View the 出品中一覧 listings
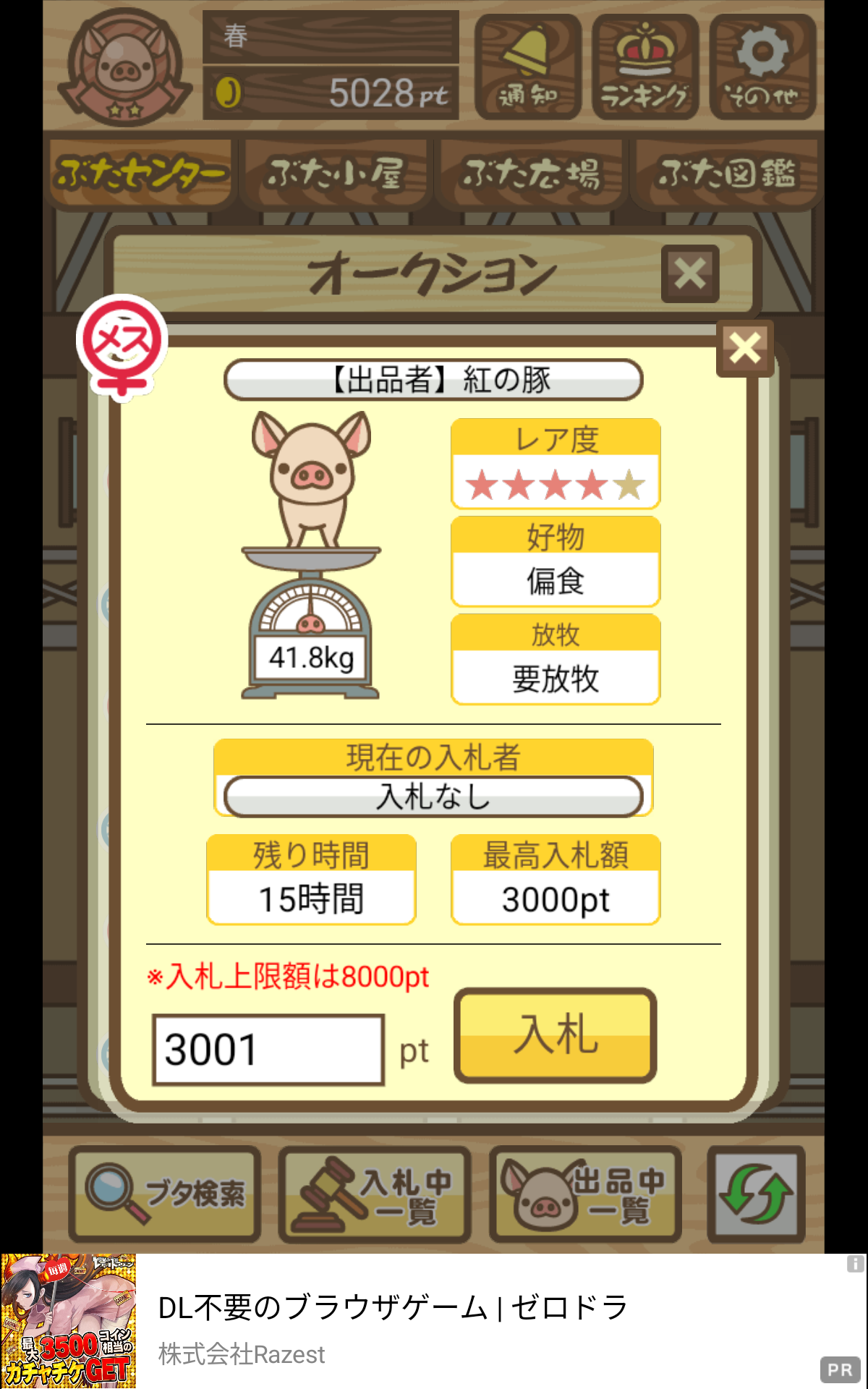The image size is (868, 1389). [x=585, y=1194]
